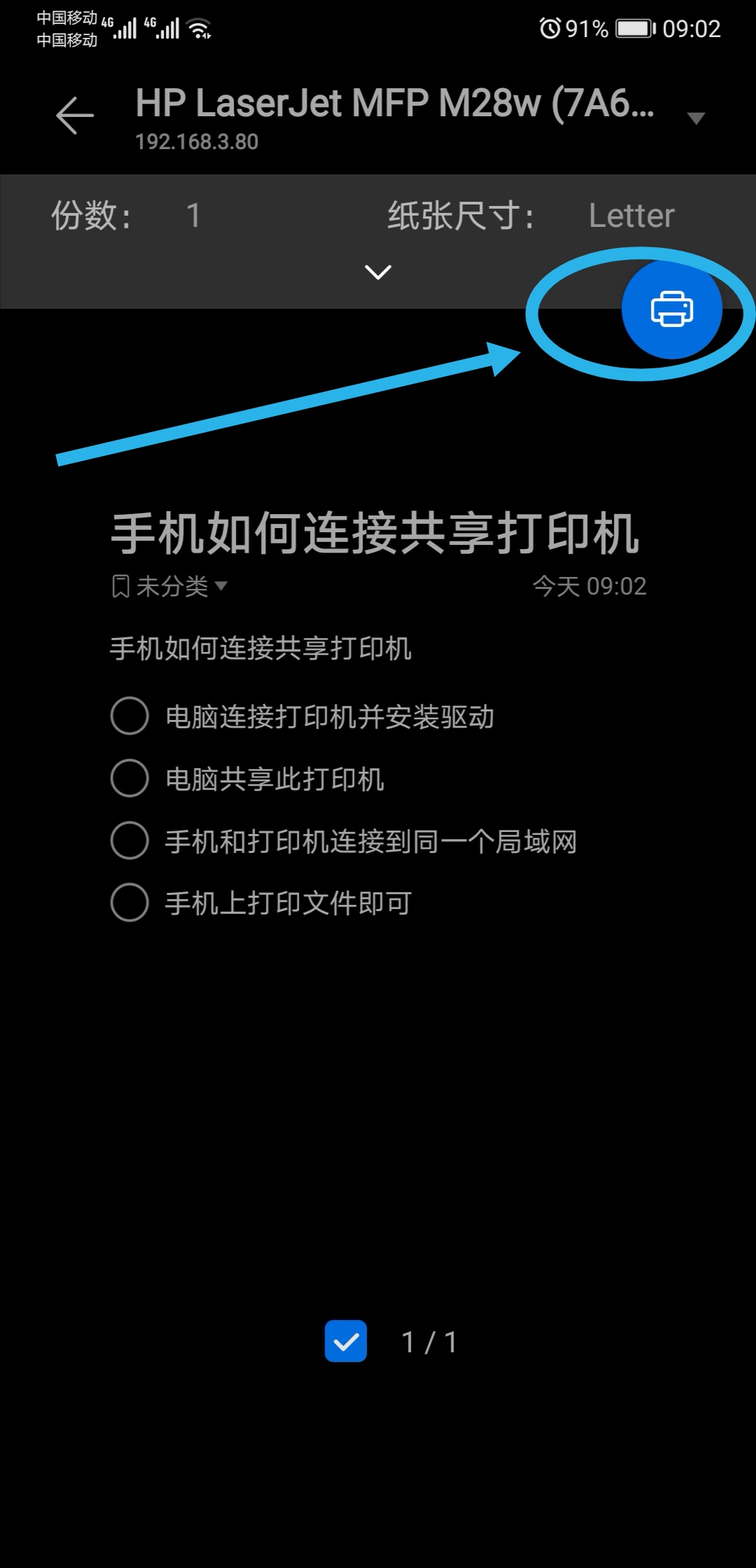
Task: Tap the printer IP address 192.168.3.80
Action: 195,143
